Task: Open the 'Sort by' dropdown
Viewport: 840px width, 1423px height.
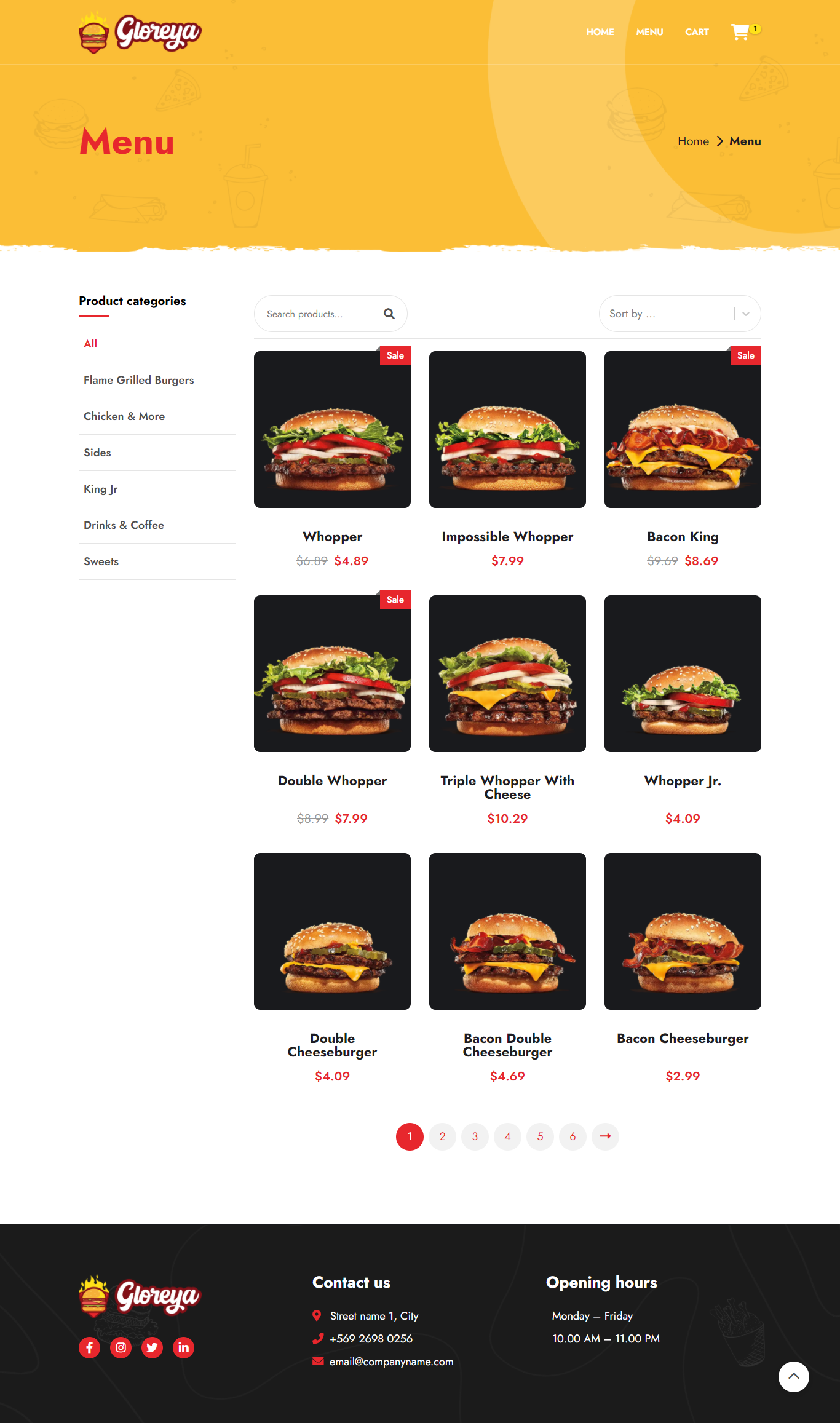Action: [x=680, y=314]
